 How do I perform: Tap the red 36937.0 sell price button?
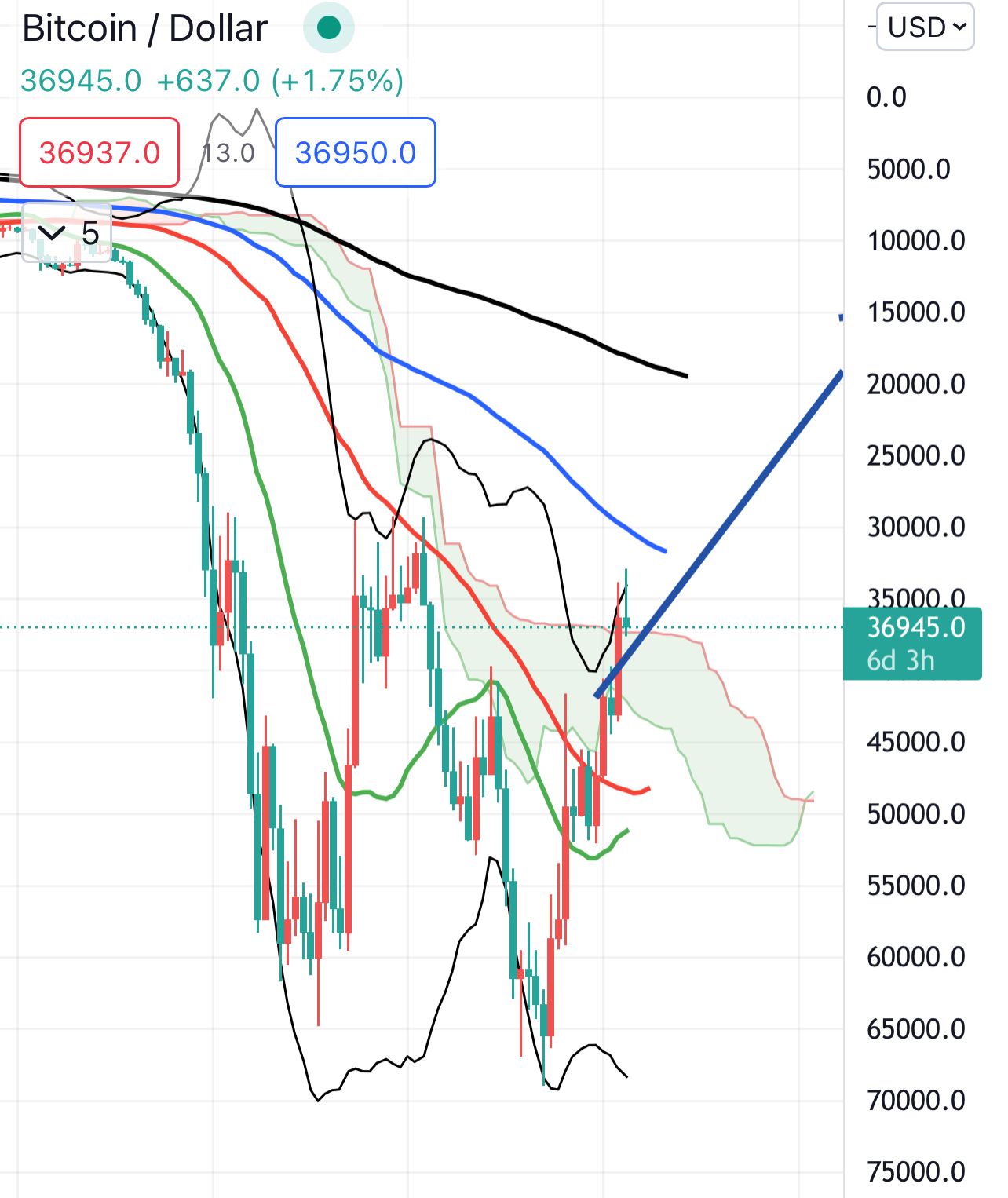(x=100, y=152)
